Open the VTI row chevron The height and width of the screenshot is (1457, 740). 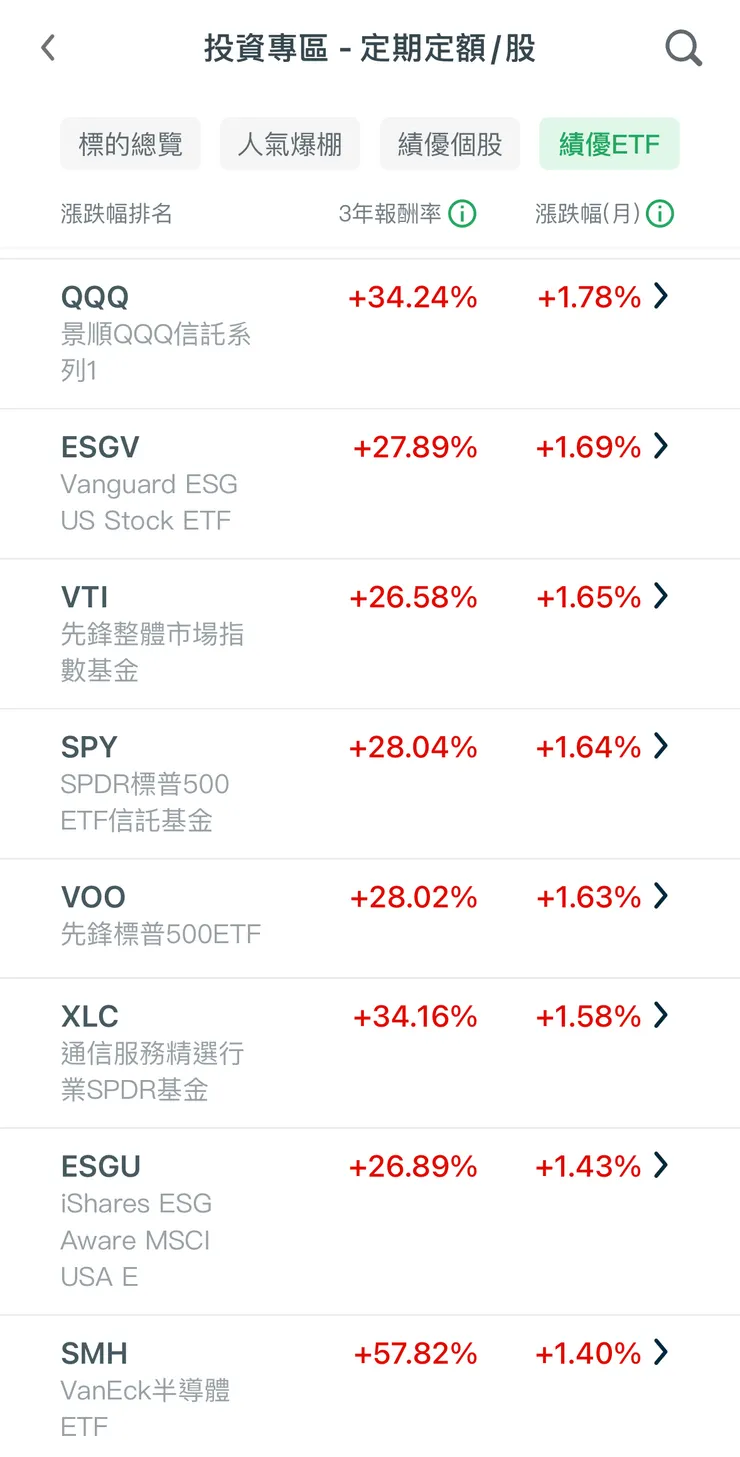pos(659,596)
